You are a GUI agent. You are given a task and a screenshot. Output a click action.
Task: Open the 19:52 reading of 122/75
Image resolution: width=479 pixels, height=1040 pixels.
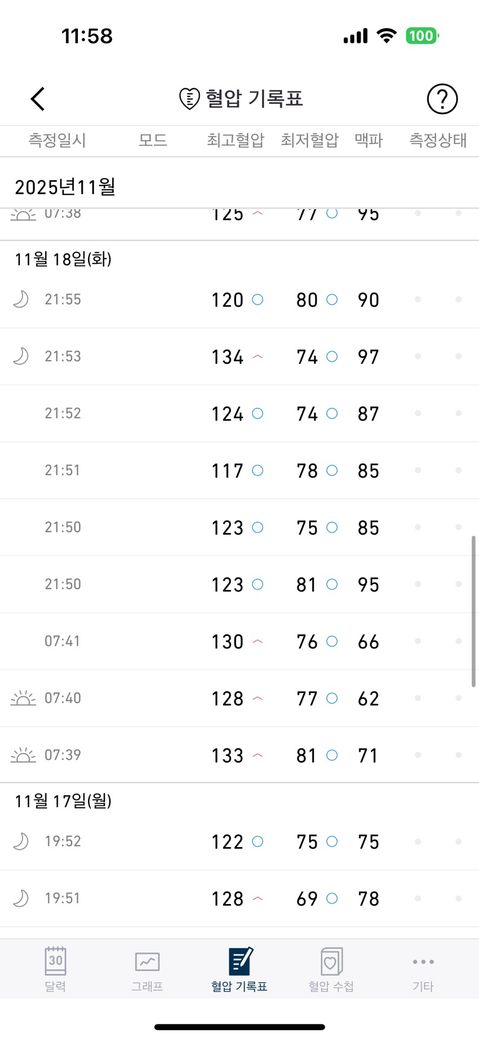[x=240, y=842]
